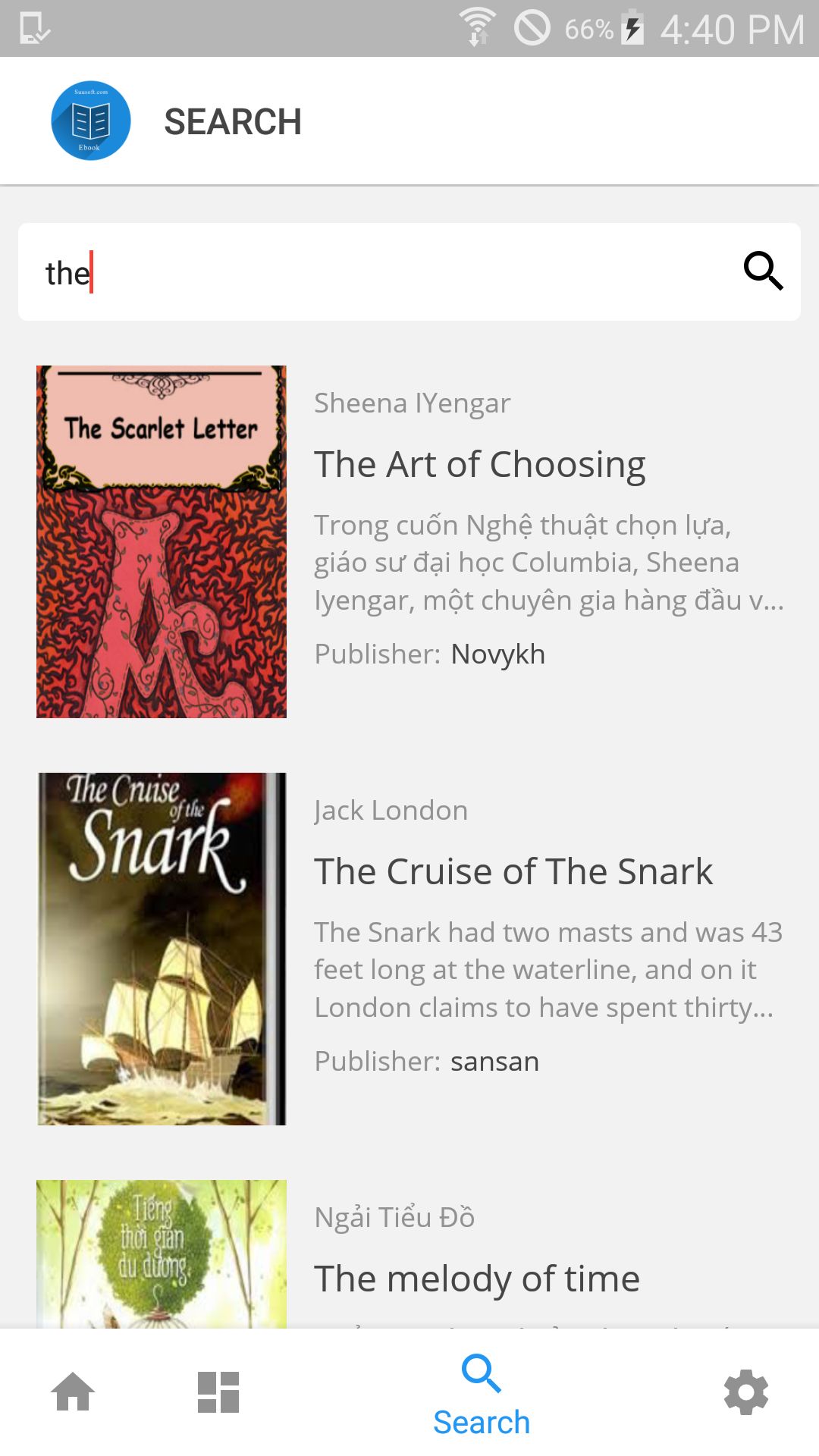
Task: Go to the Home tab
Action: coord(73,1392)
